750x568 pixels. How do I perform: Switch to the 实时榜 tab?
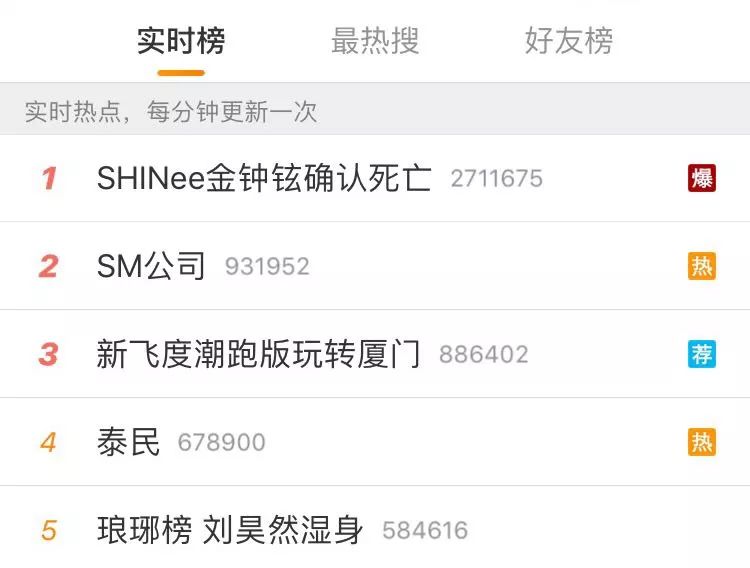point(181,41)
